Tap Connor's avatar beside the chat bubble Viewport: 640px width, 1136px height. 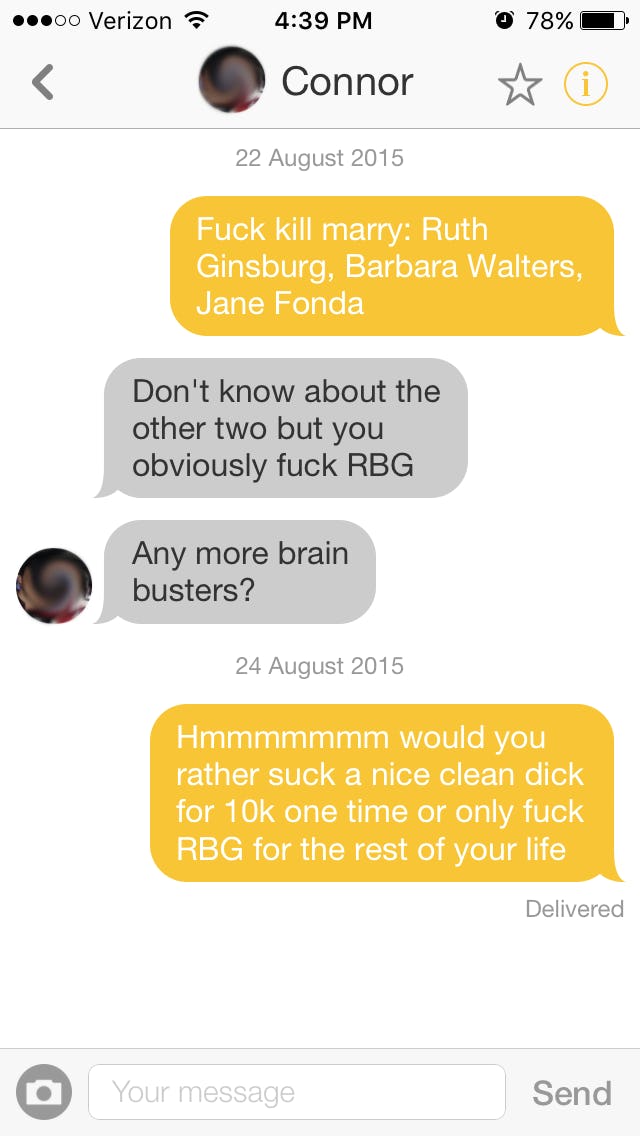[54, 586]
